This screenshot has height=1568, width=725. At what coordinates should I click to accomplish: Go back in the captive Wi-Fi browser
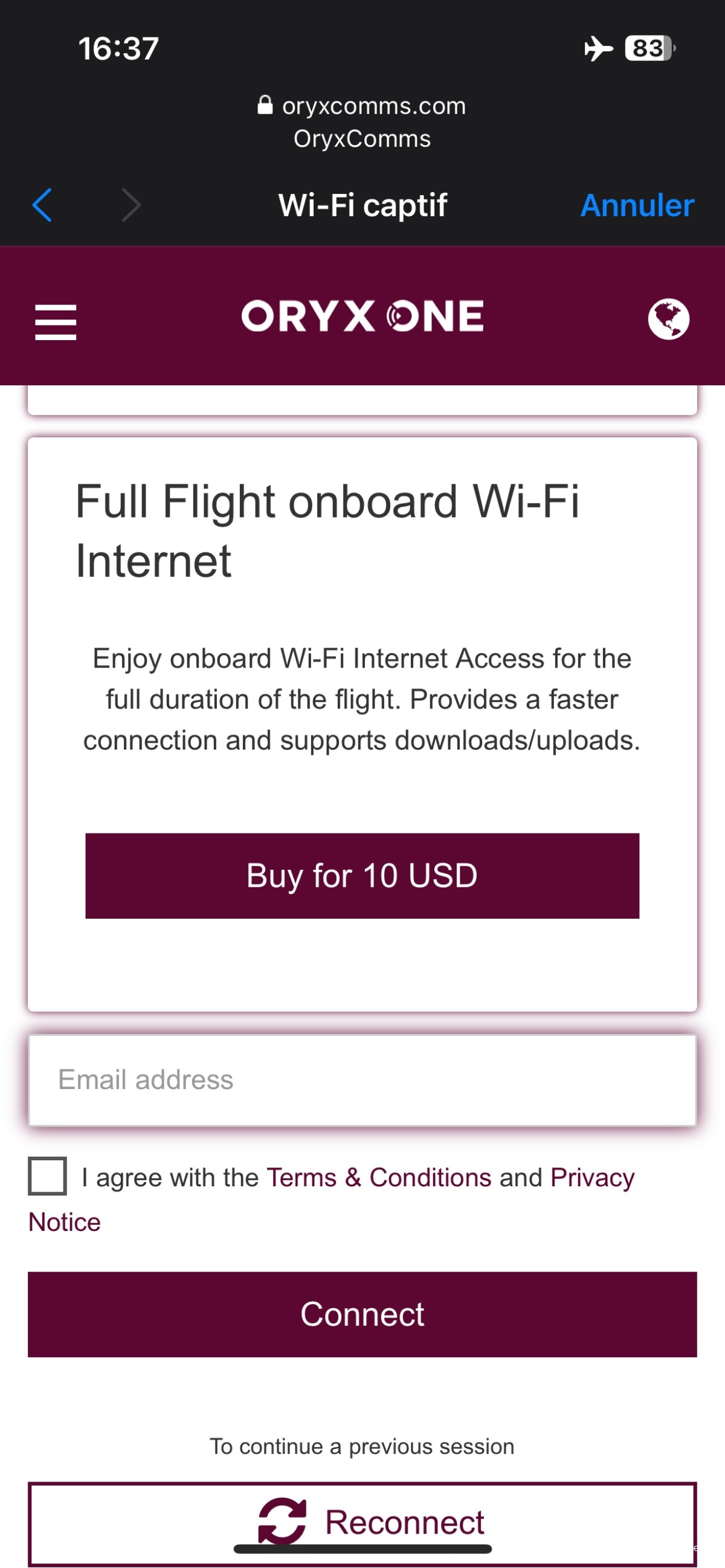click(x=42, y=205)
